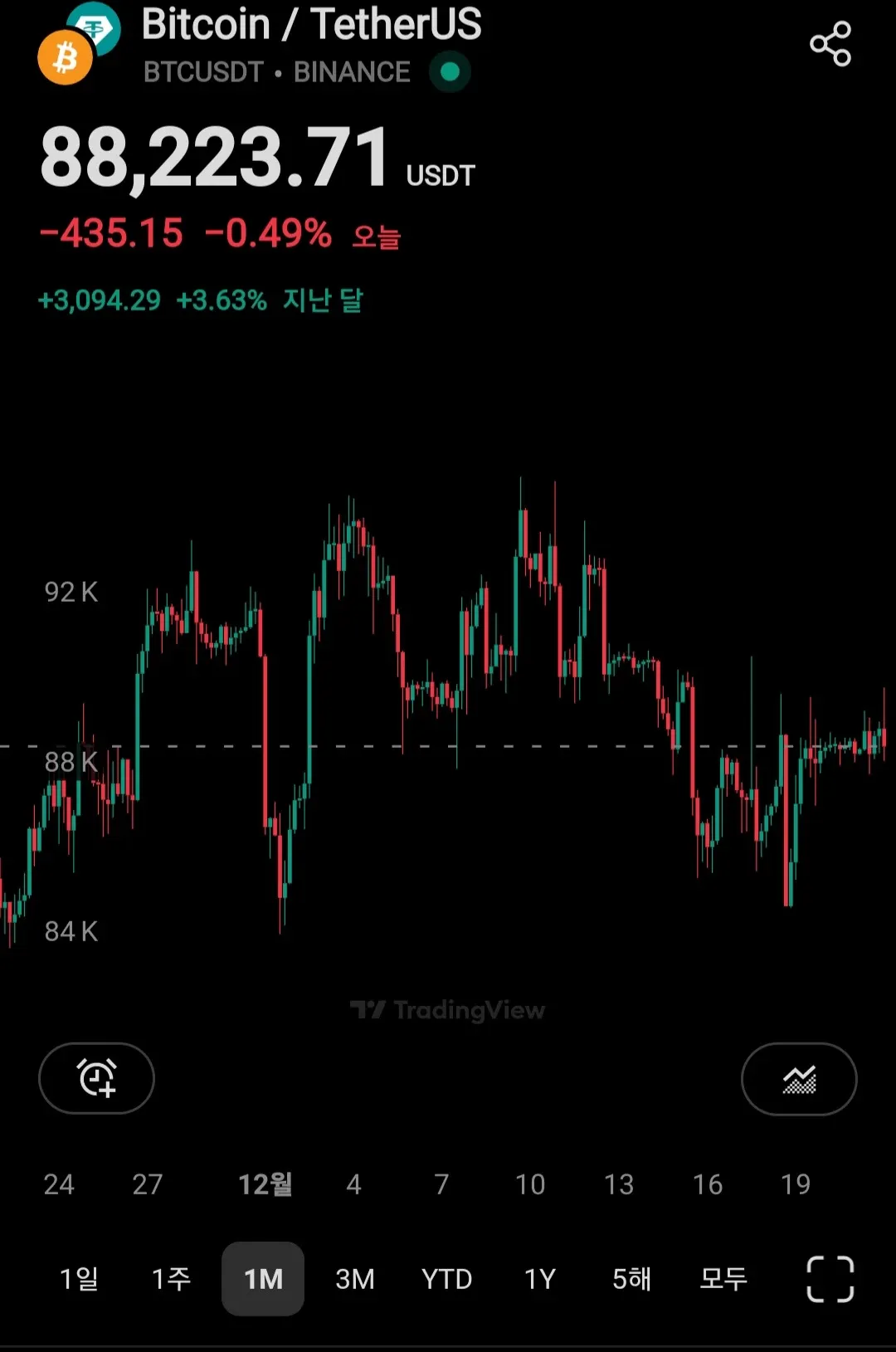Tap the Bitcoin / TetherUS title
This screenshot has width=896, height=1352.
(x=312, y=25)
